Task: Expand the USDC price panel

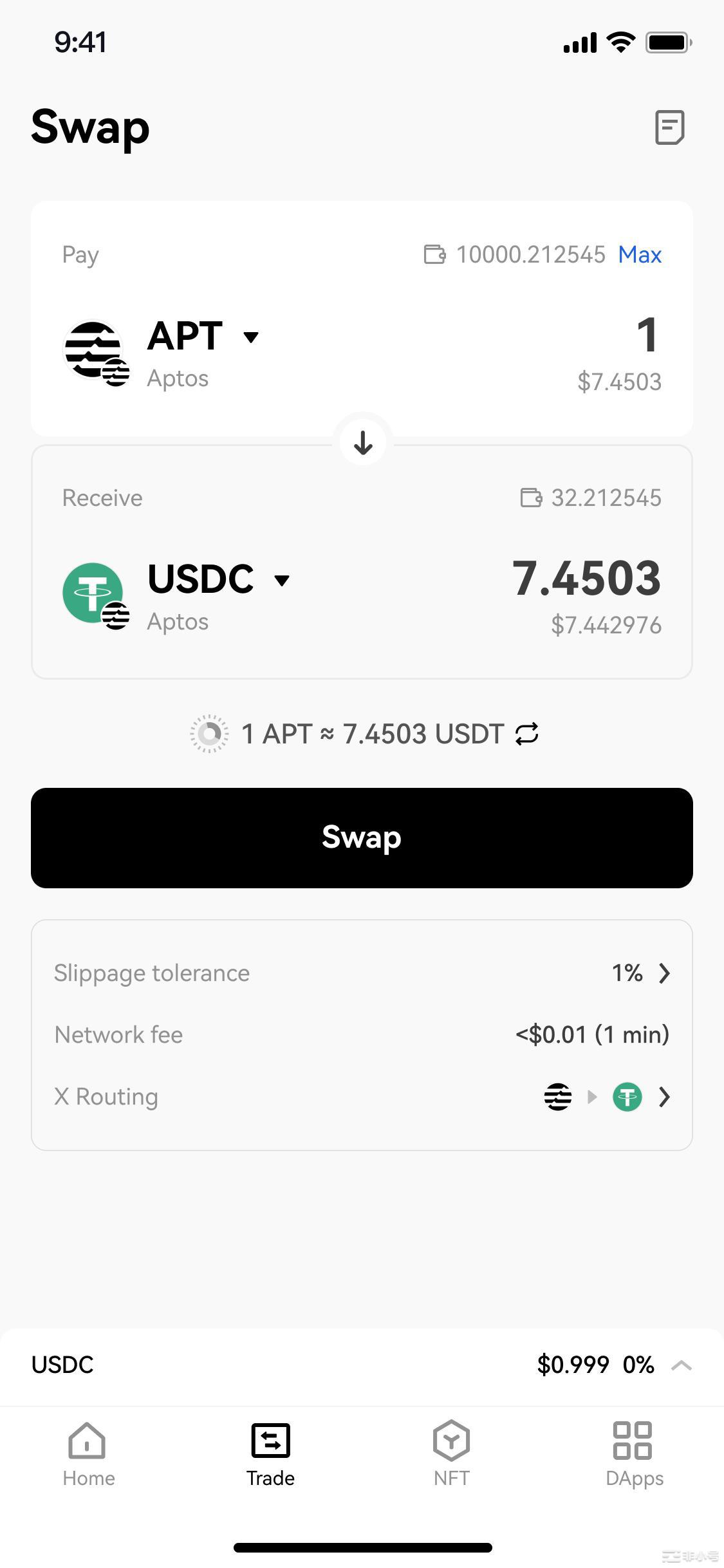Action: (x=682, y=1365)
